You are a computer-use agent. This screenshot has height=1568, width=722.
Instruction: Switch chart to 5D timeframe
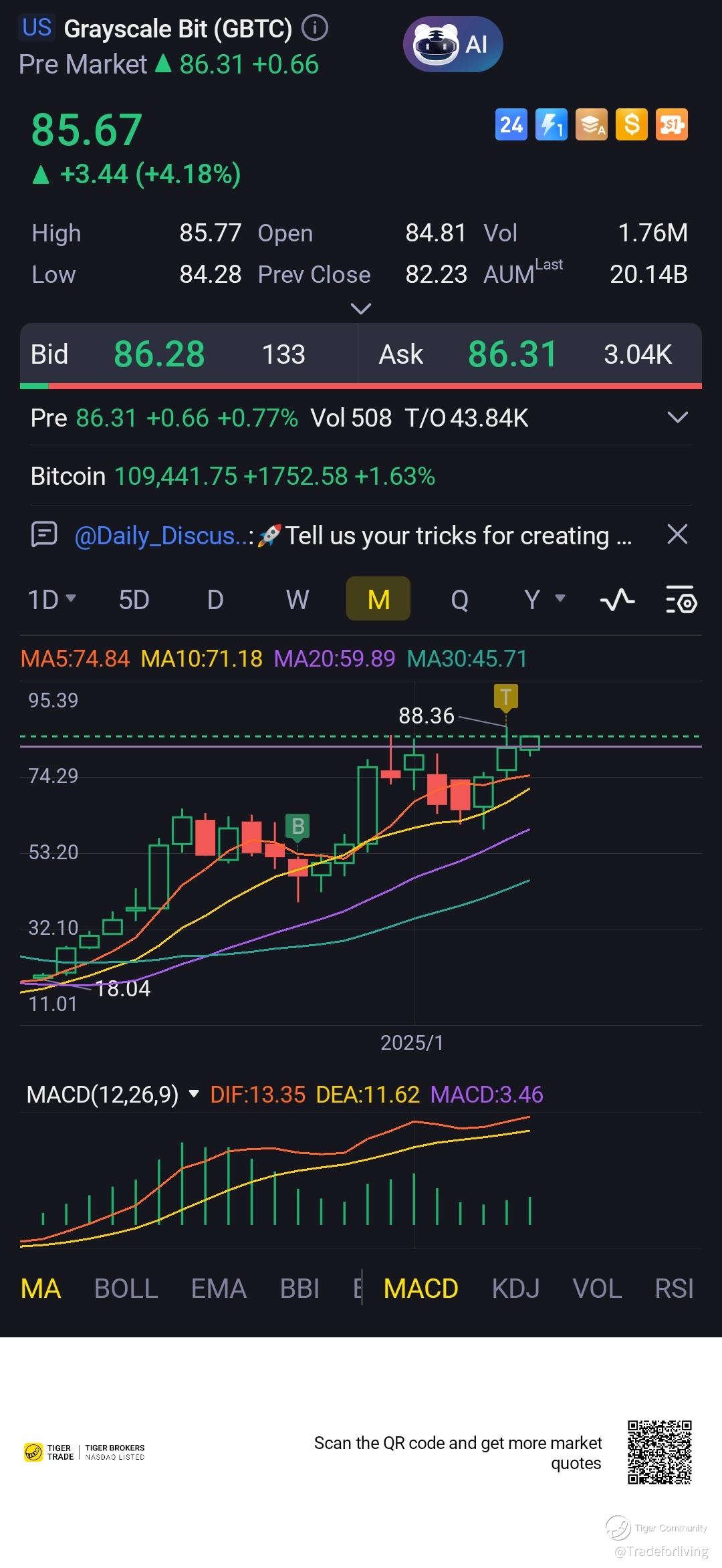point(134,600)
